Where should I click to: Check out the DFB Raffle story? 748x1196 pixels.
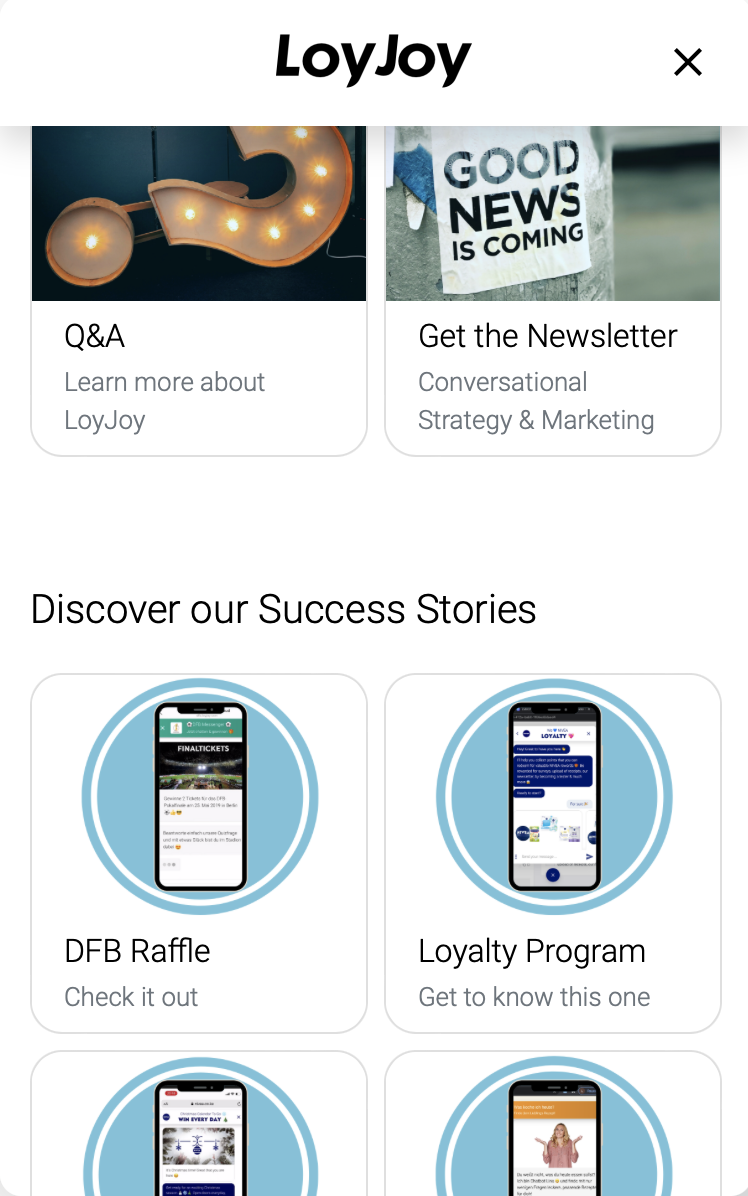[199, 852]
